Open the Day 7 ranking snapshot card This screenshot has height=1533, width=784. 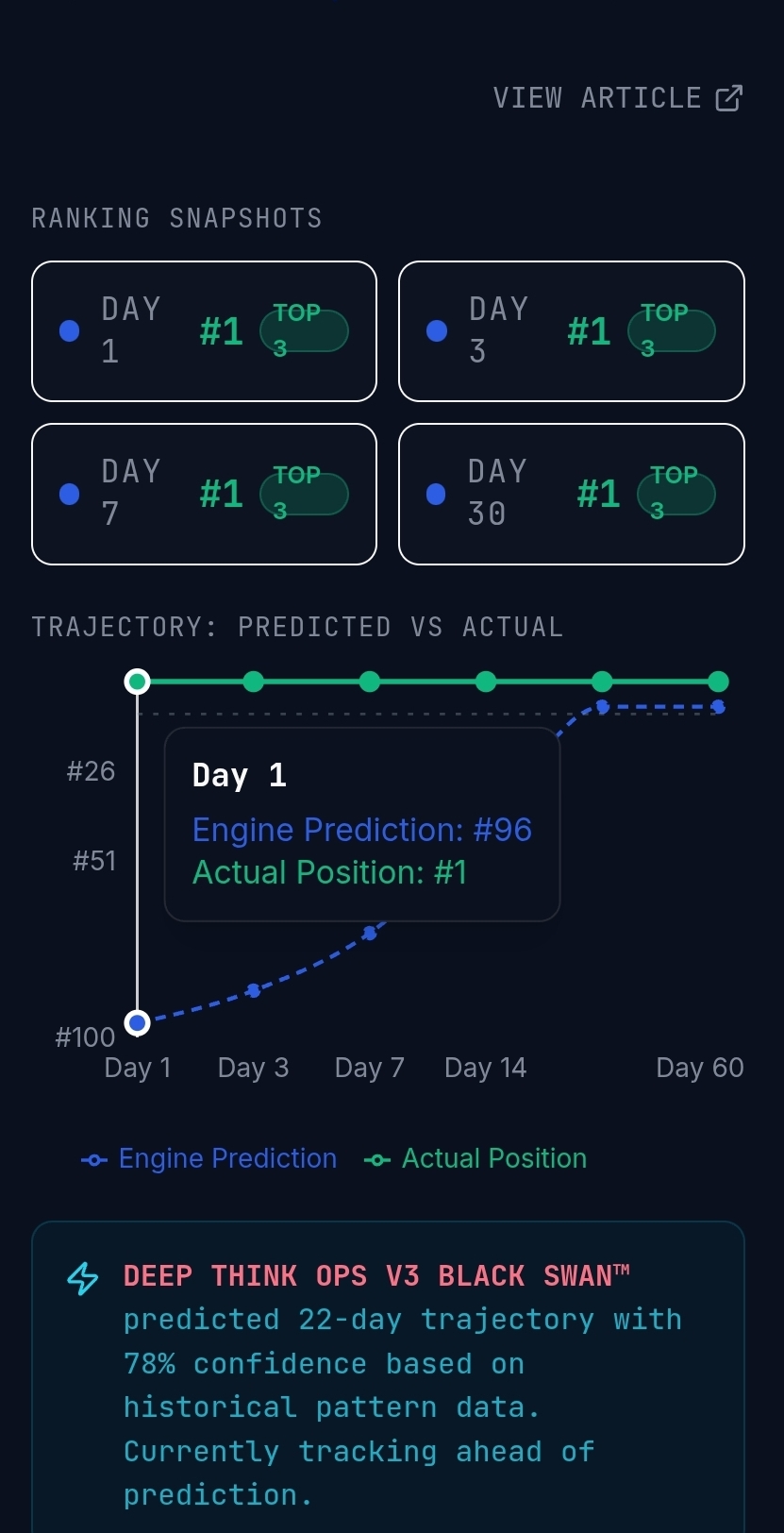tap(204, 494)
